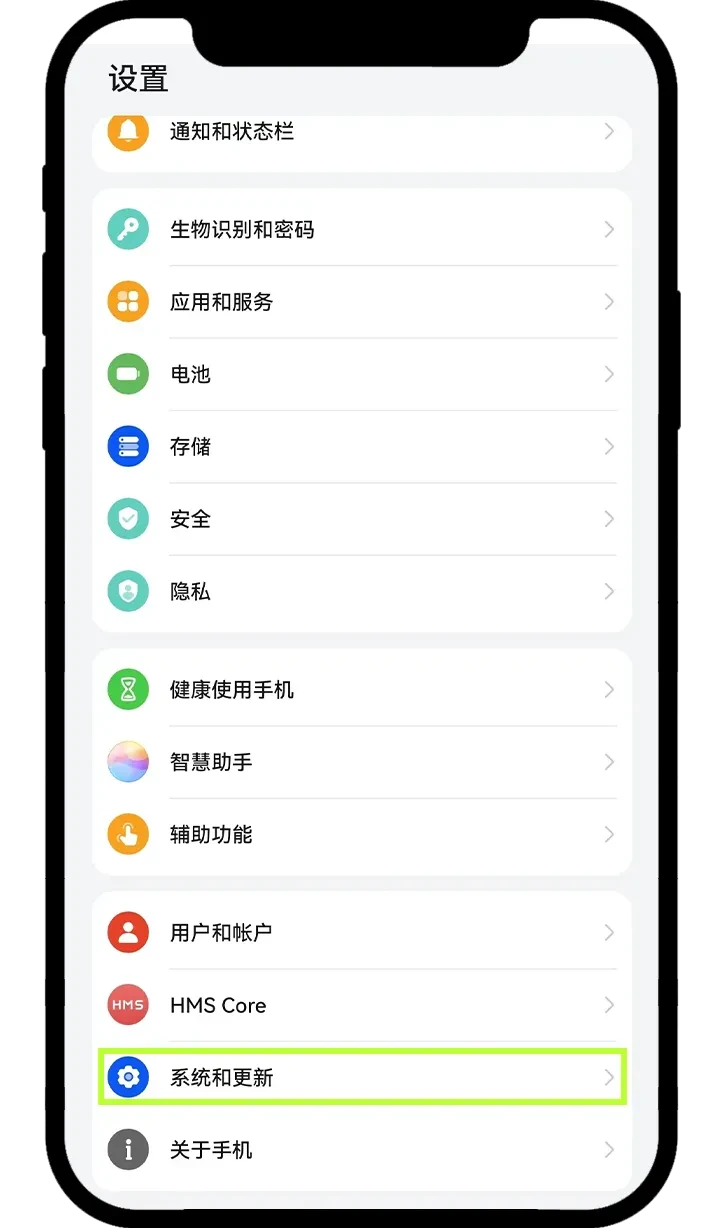This screenshot has width=723, height=1228.
Task: View 关于手机 details
Action: 360,1150
